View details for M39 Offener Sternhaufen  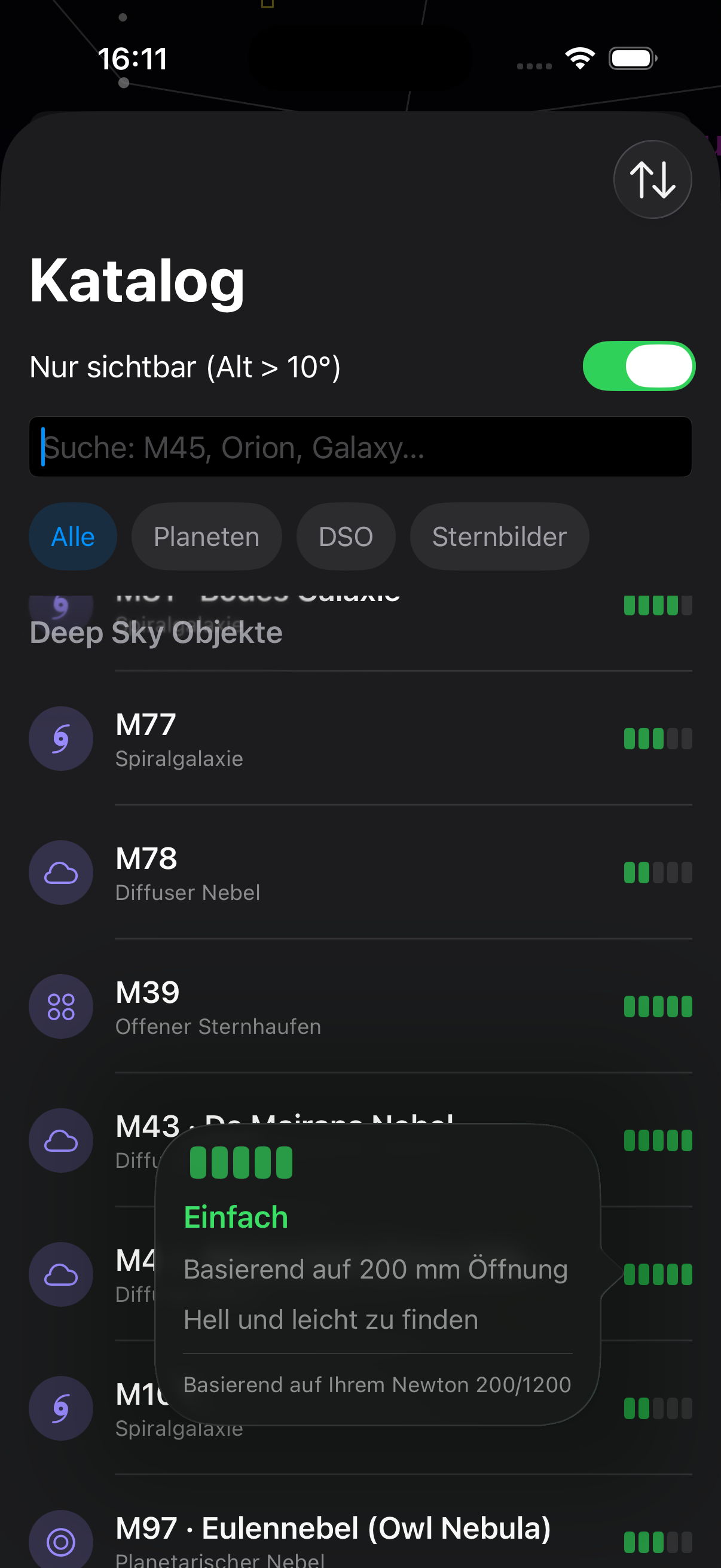click(x=304, y=1006)
